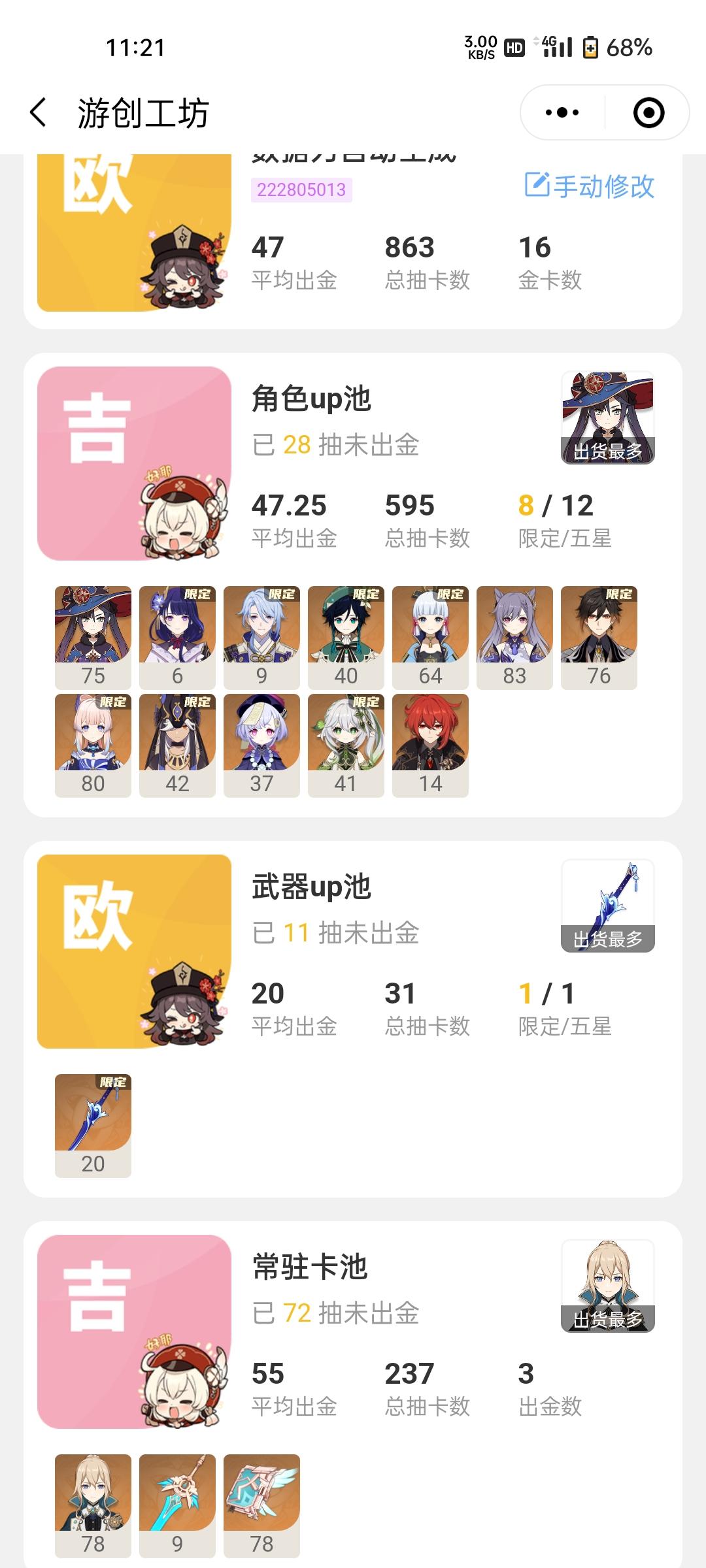Open the 出货最多 Jean thumbnail for 常驻卡池
Image resolution: width=706 pixels, height=1568 pixels.
607,1284
